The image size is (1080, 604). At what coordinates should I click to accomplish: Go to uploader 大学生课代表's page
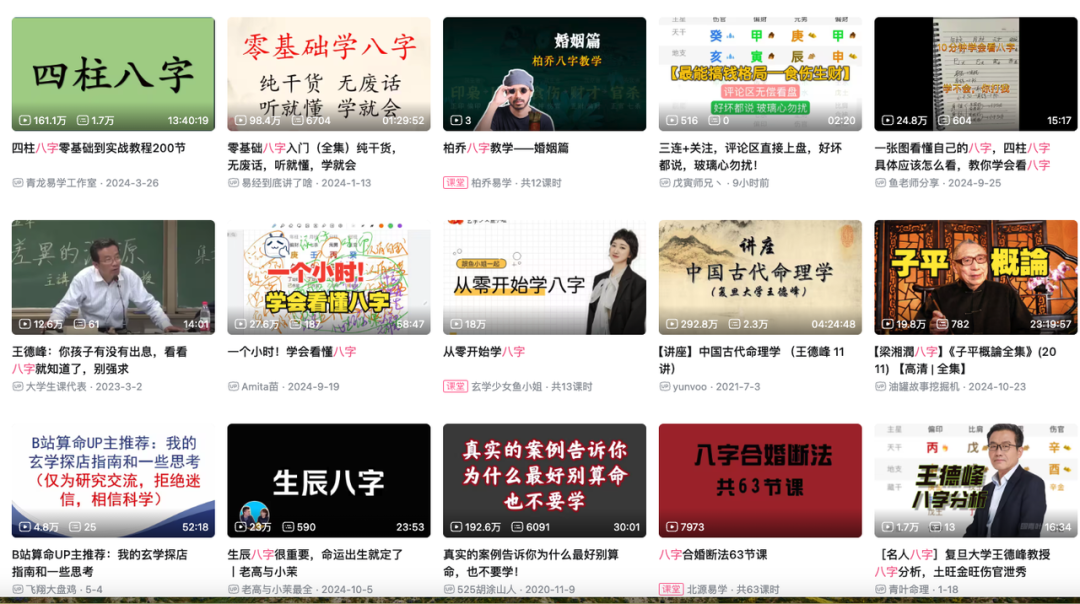tap(56, 386)
